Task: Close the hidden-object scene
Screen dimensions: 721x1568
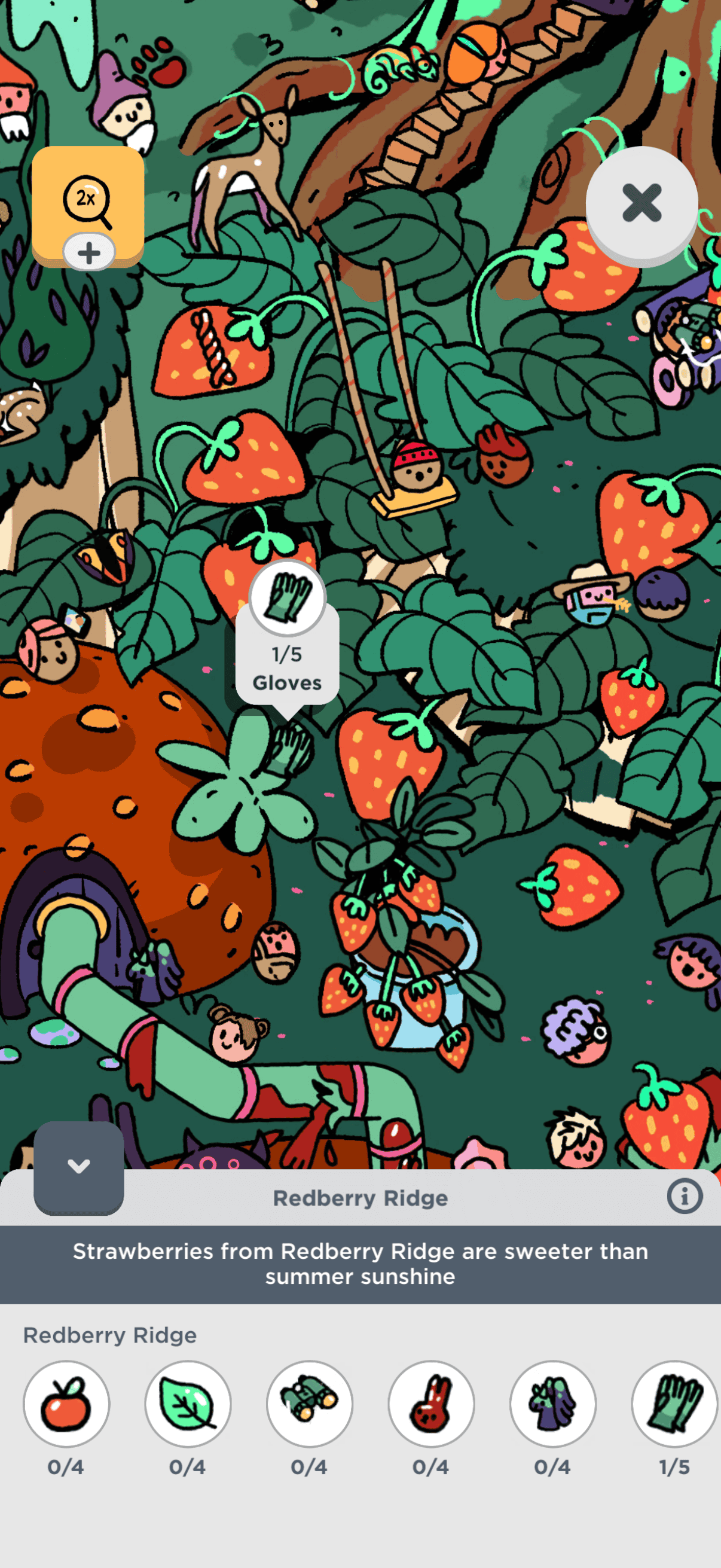Action: click(x=641, y=203)
